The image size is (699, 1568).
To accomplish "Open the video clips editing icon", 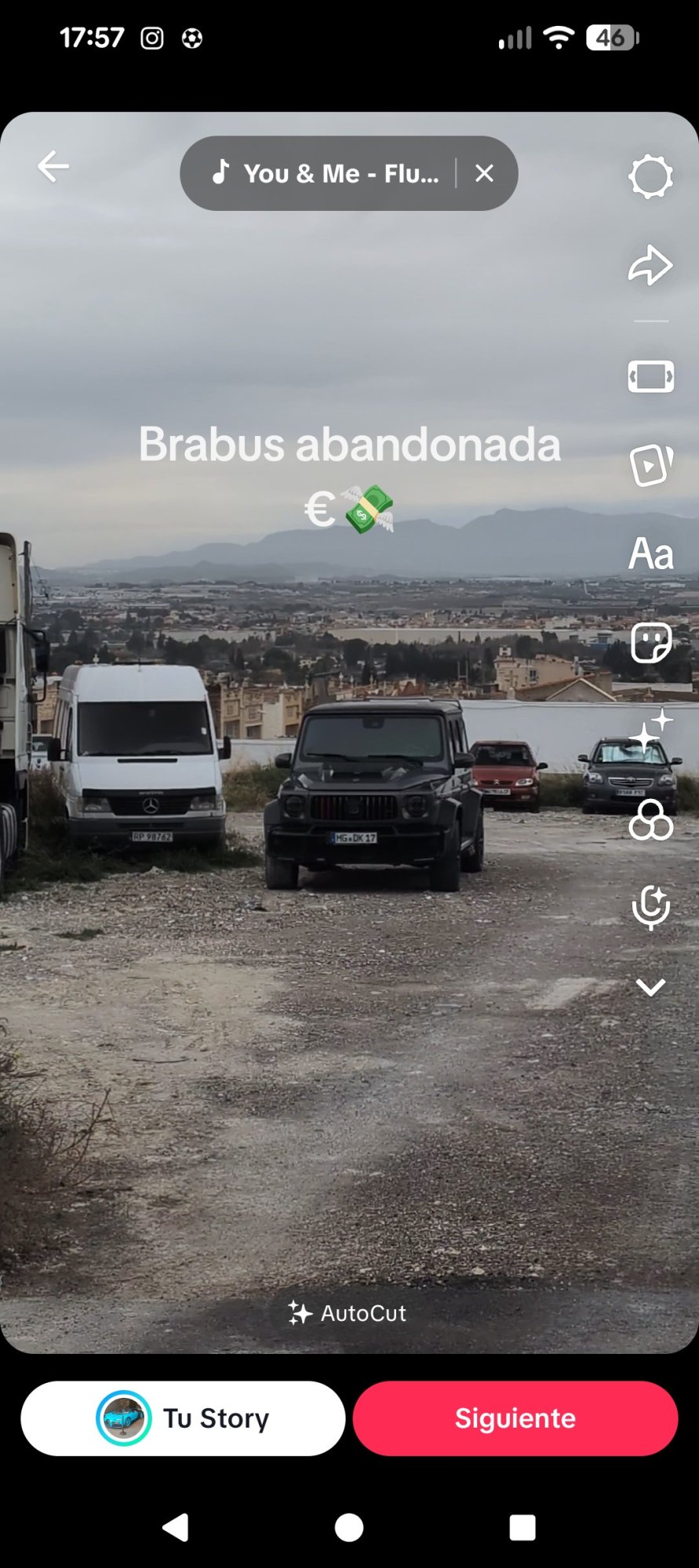I will (x=650, y=465).
